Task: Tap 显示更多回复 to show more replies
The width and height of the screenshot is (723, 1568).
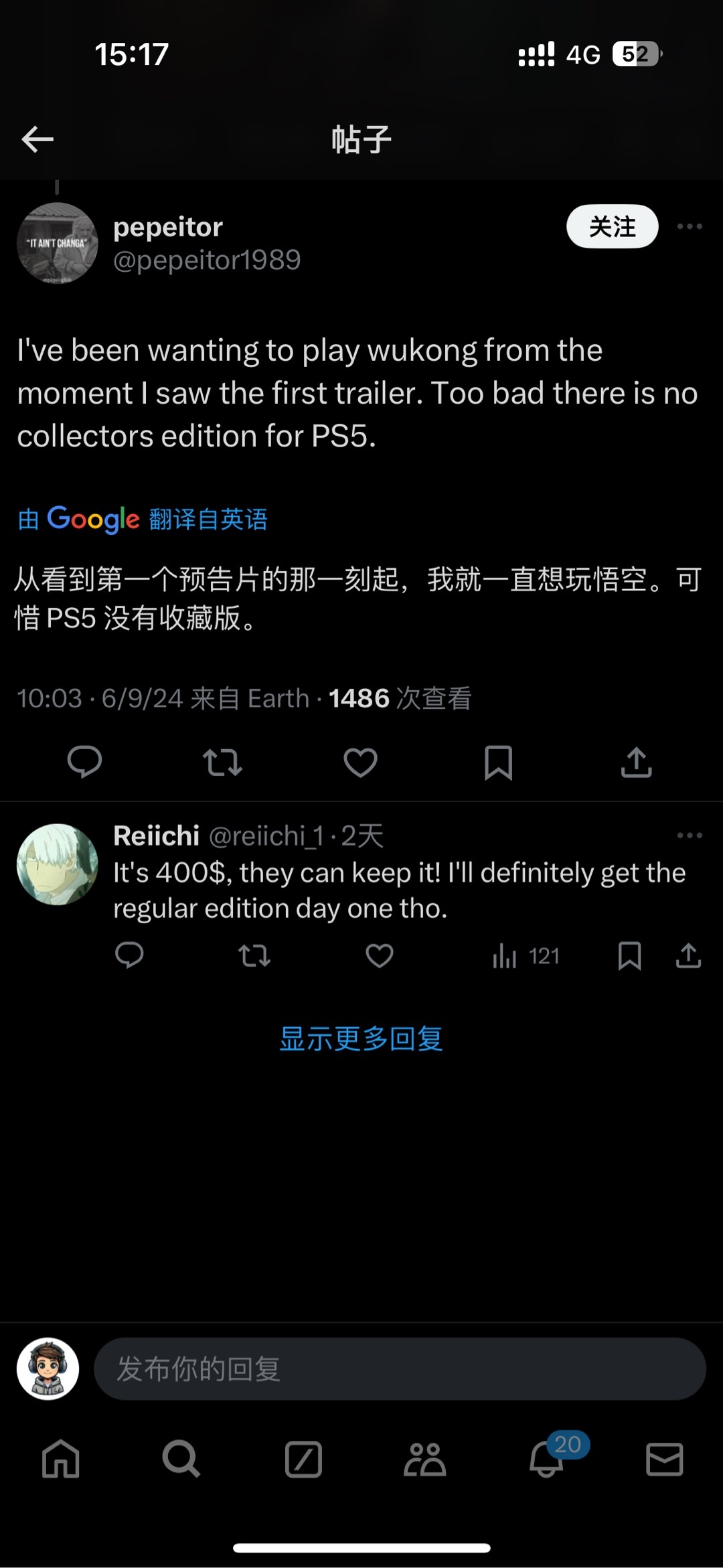Action: [361, 1039]
